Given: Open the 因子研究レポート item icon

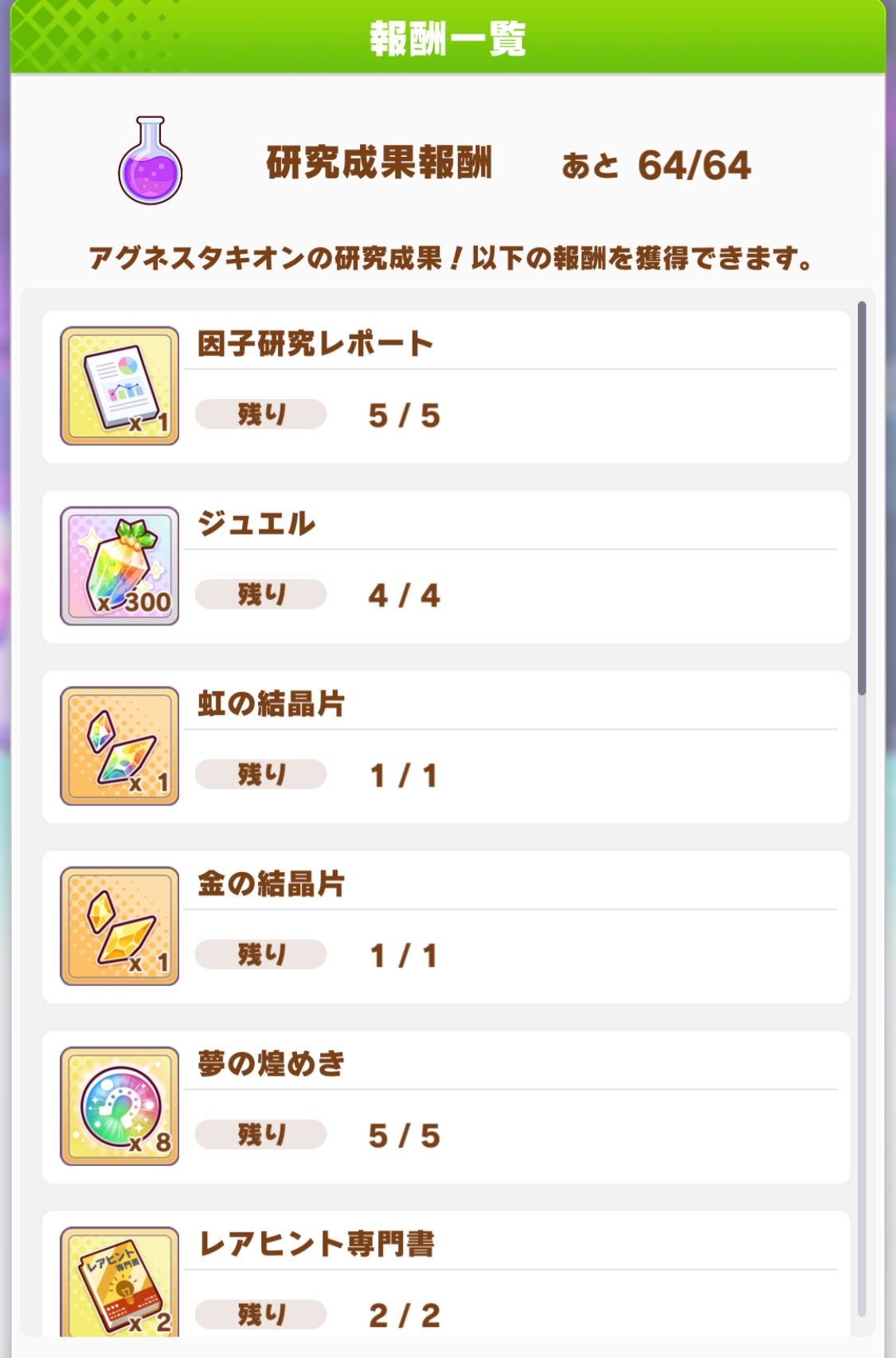Looking at the screenshot, I should [119, 385].
